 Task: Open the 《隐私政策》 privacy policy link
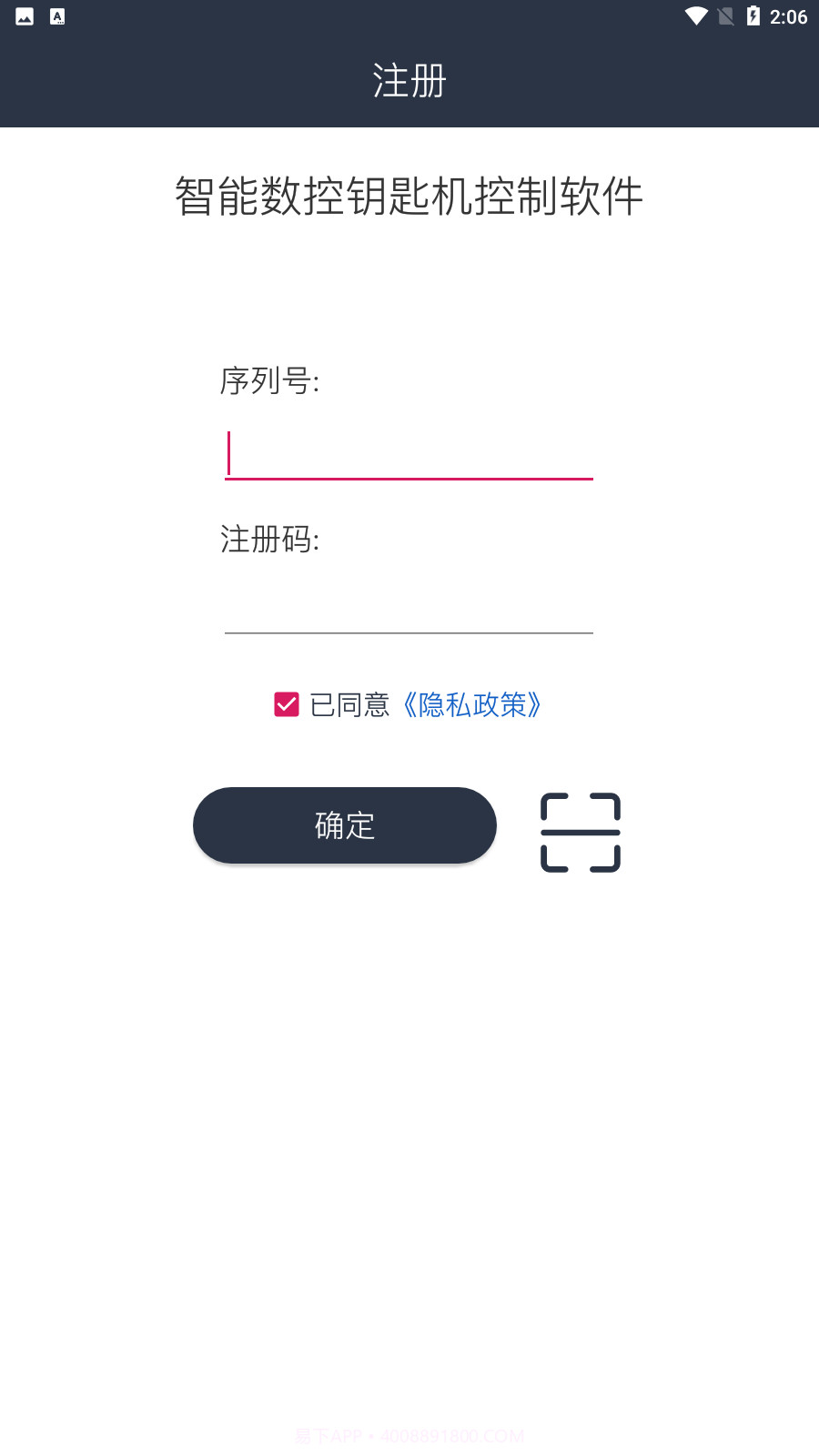point(473,705)
